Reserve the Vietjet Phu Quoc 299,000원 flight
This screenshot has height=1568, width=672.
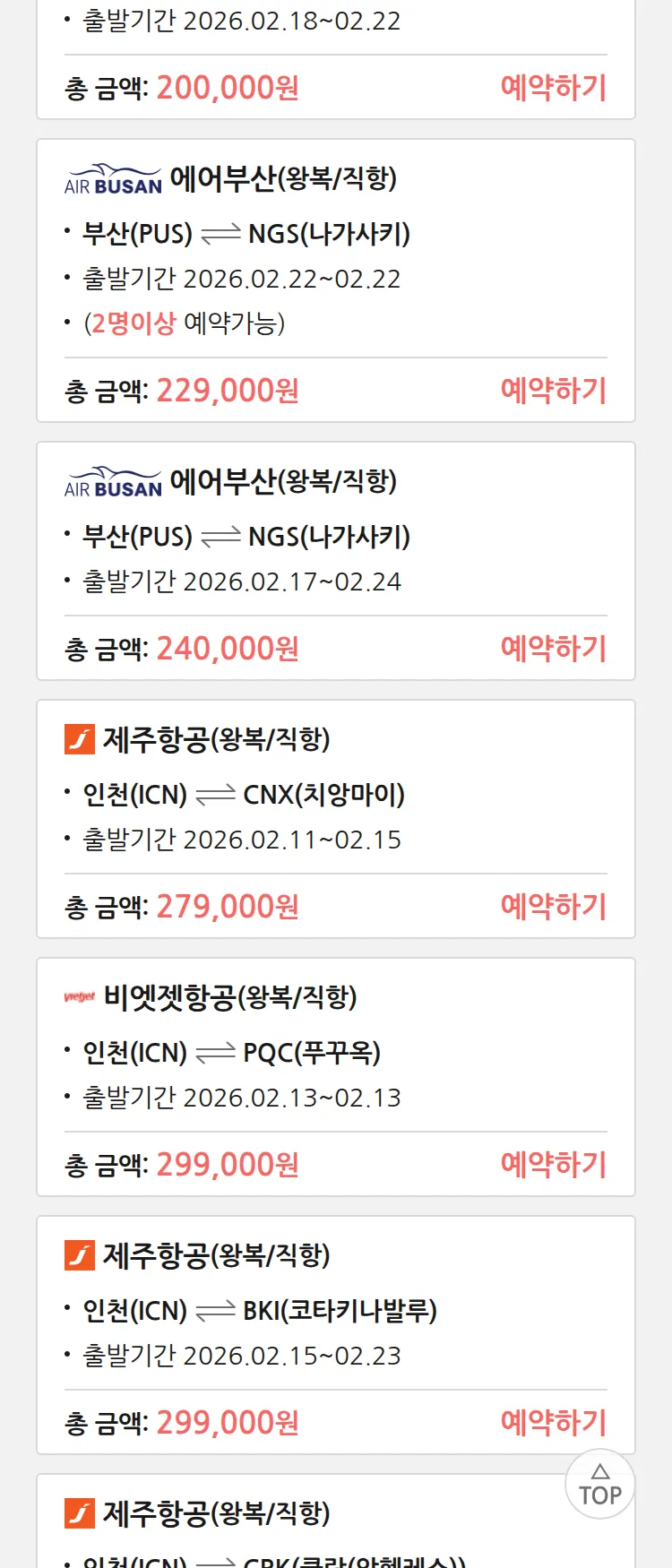point(553,1165)
